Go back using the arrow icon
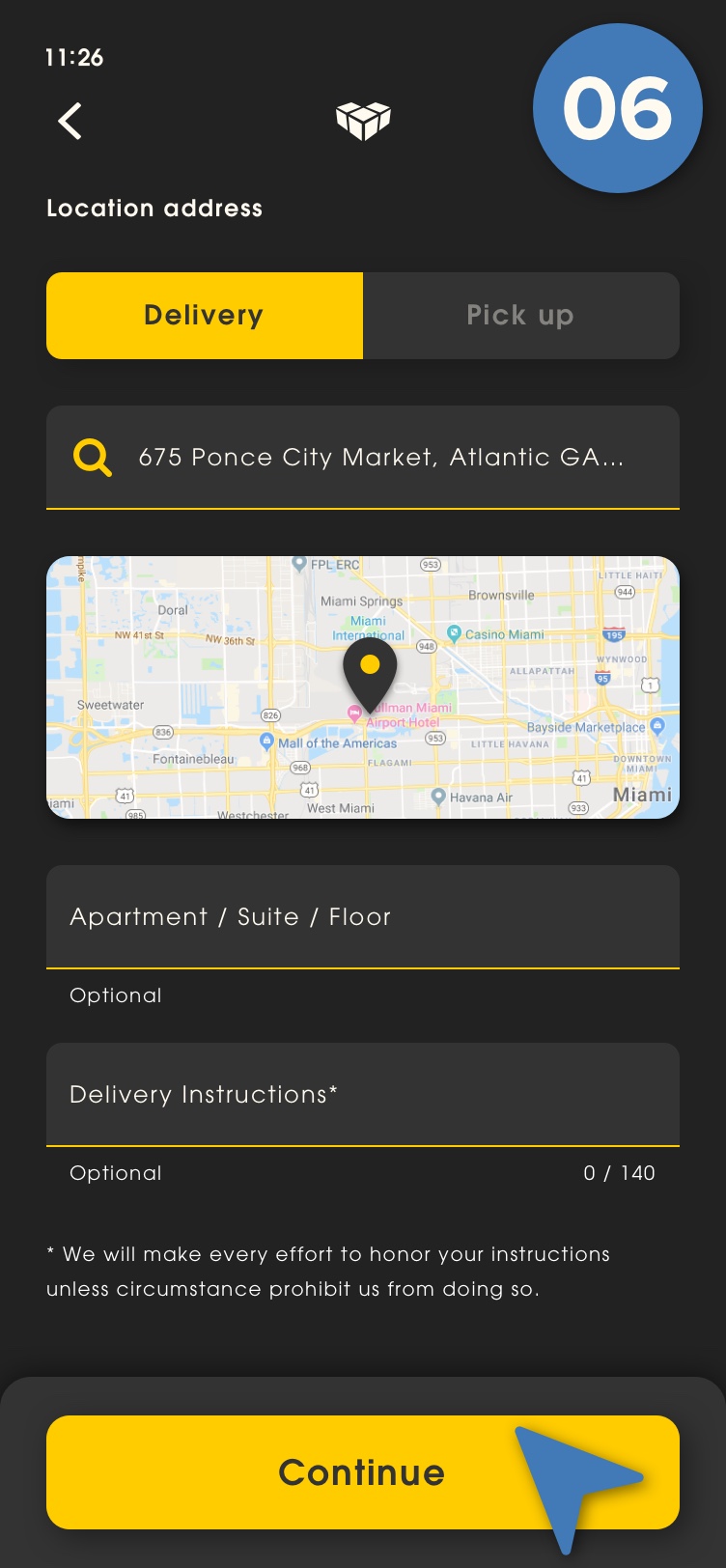This screenshot has height=1568, width=726. click(x=70, y=122)
